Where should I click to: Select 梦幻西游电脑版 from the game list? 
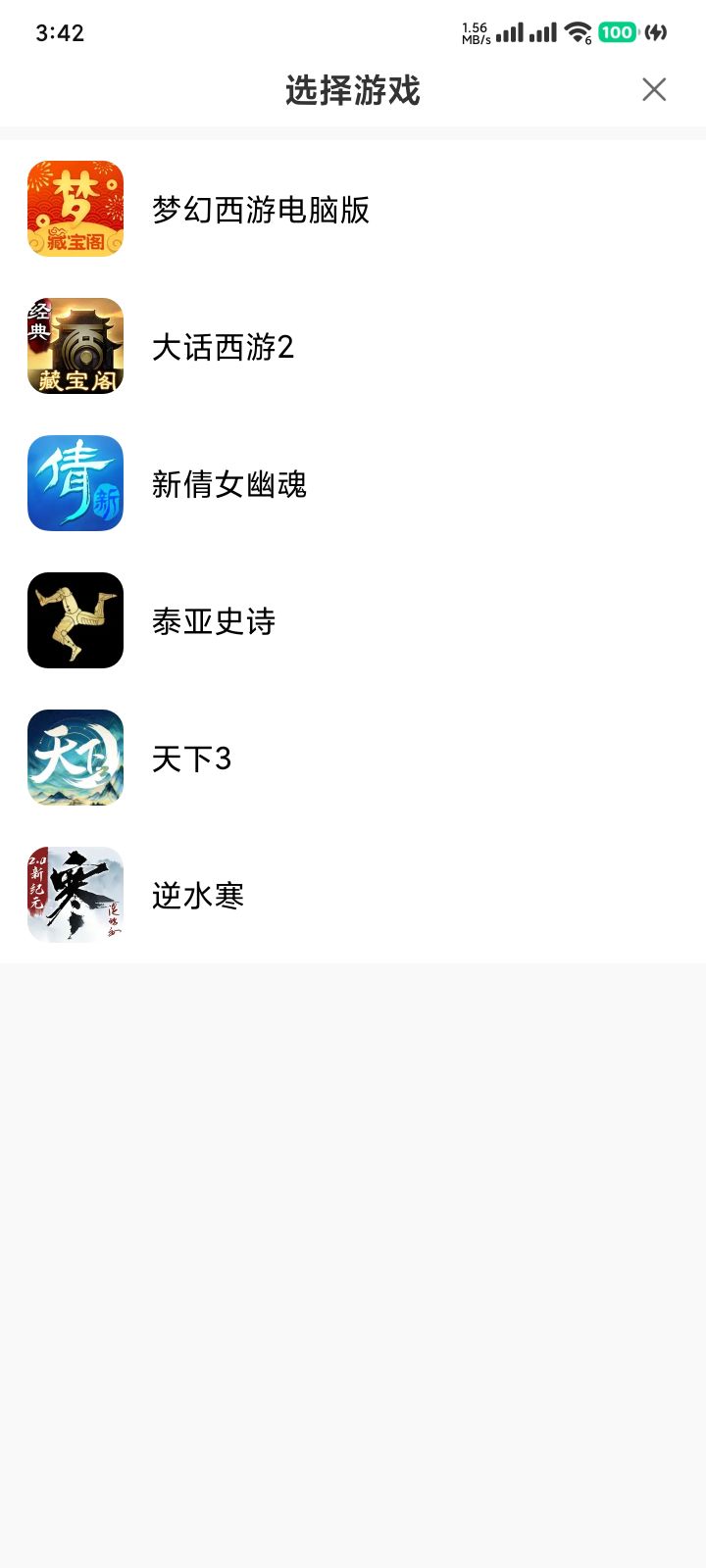point(260,211)
